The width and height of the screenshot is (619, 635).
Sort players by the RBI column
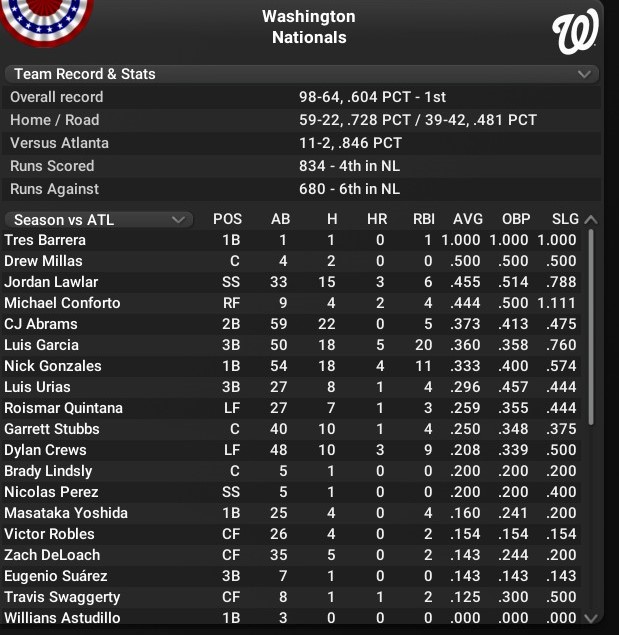424,219
